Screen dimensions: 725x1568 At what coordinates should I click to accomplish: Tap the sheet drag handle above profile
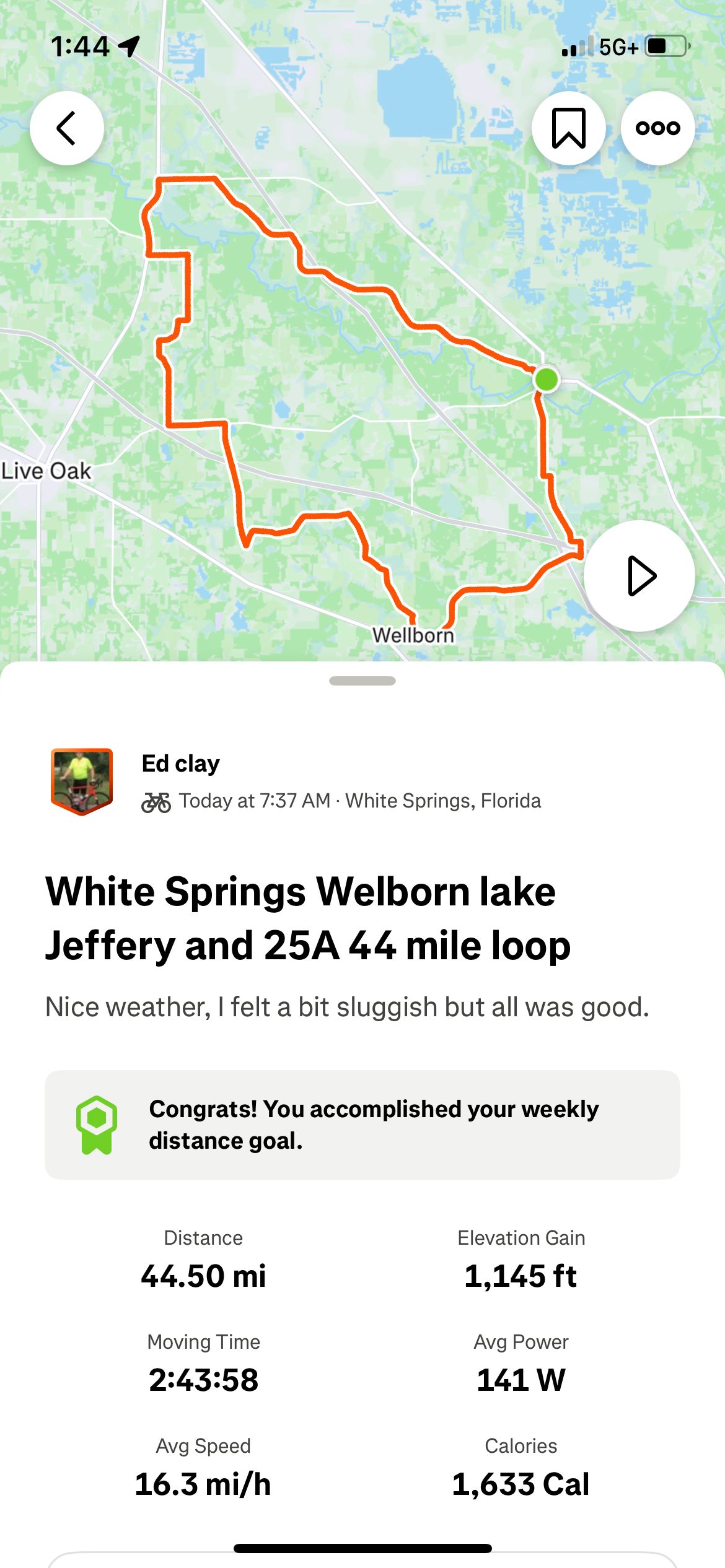(362, 681)
